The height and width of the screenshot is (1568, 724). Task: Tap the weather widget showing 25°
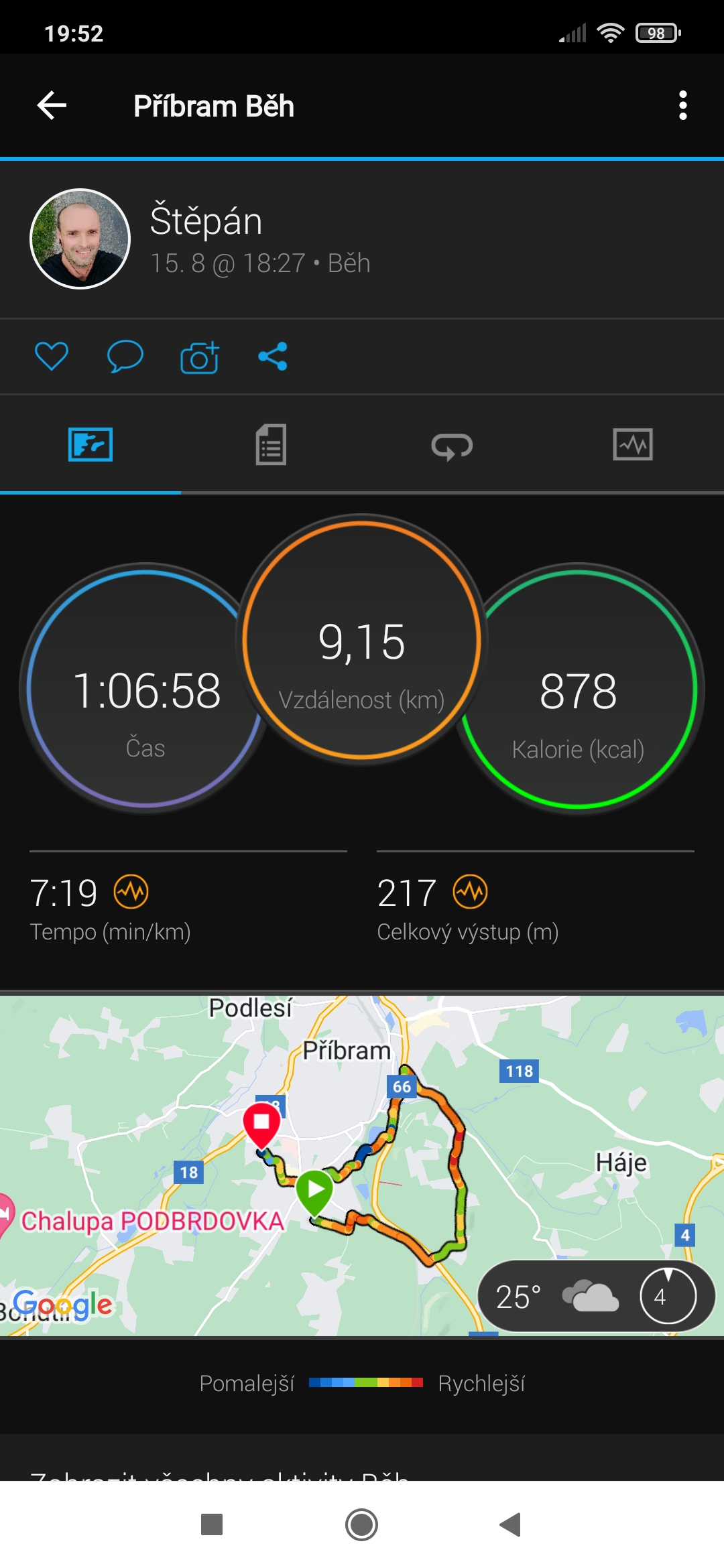click(596, 1297)
